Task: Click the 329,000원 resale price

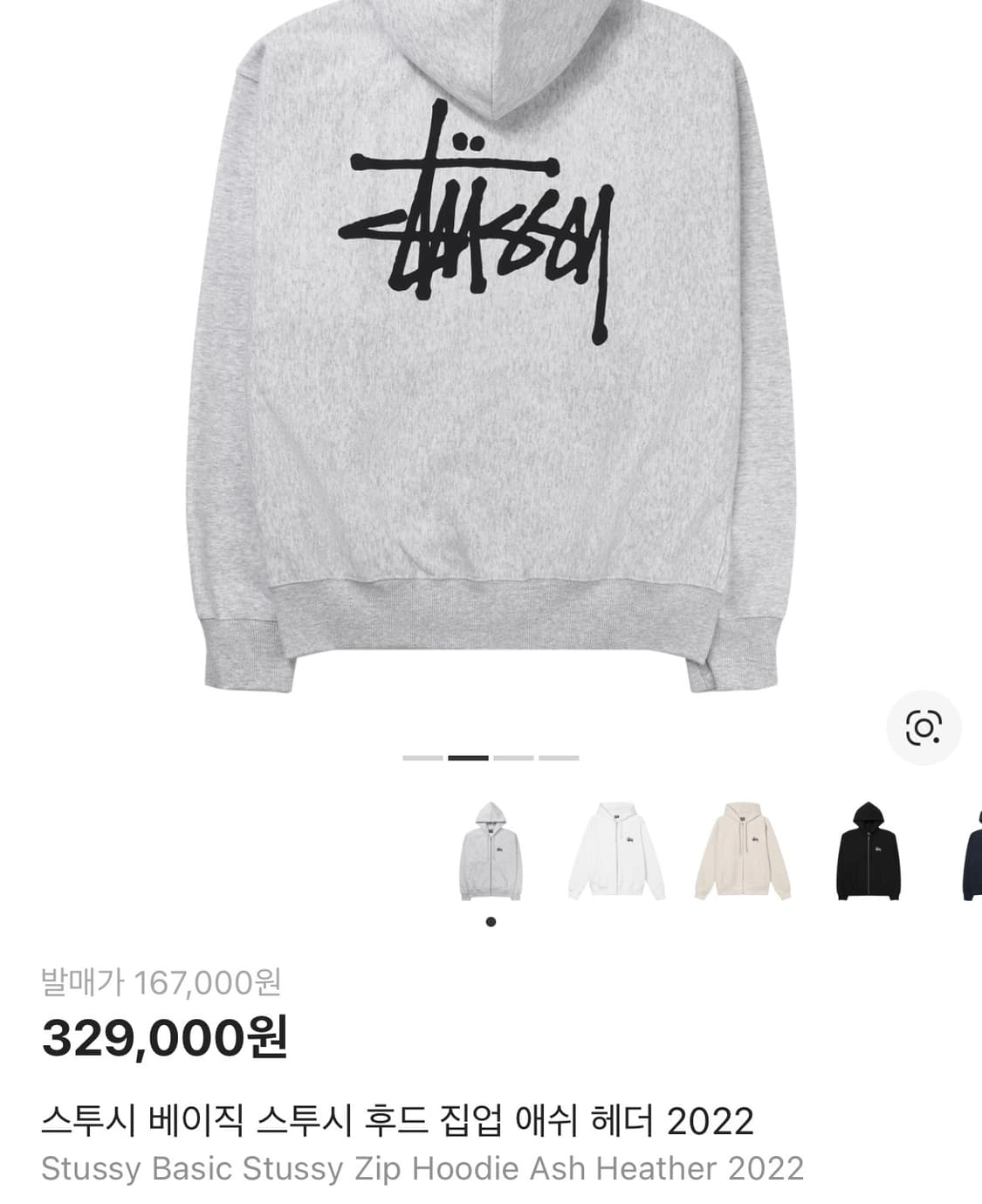Action: point(164,1039)
